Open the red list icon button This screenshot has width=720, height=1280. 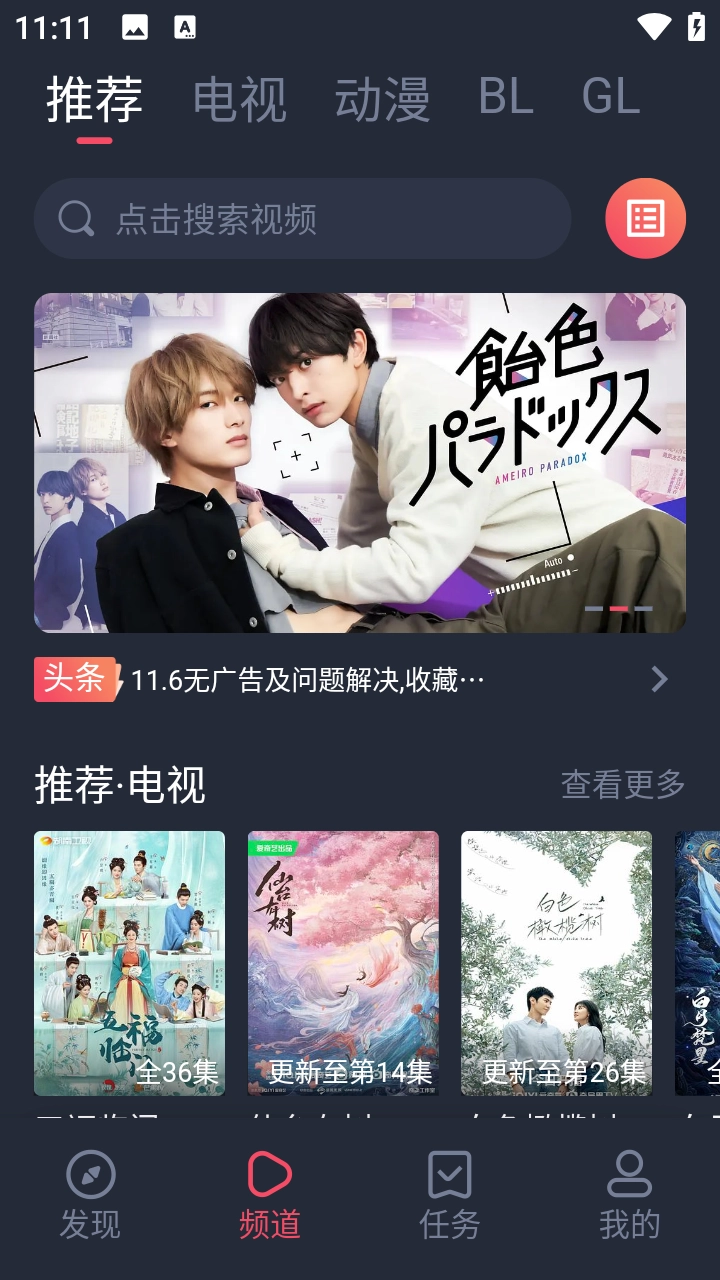pyautogui.click(x=645, y=219)
